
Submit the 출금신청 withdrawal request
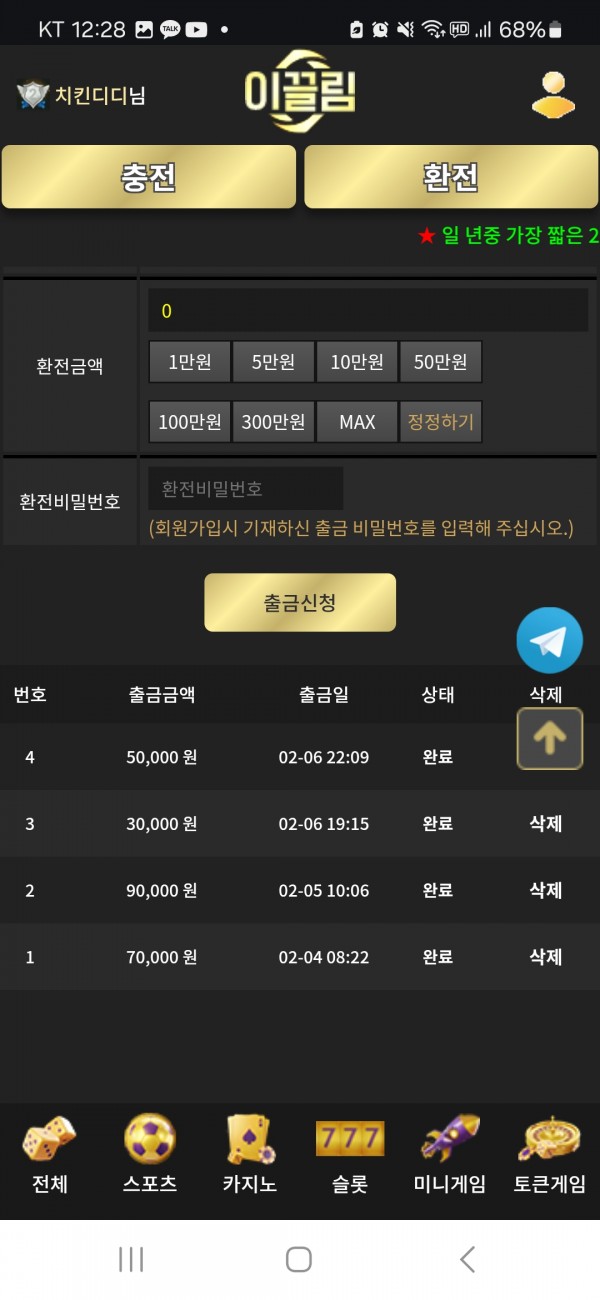click(x=300, y=602)
